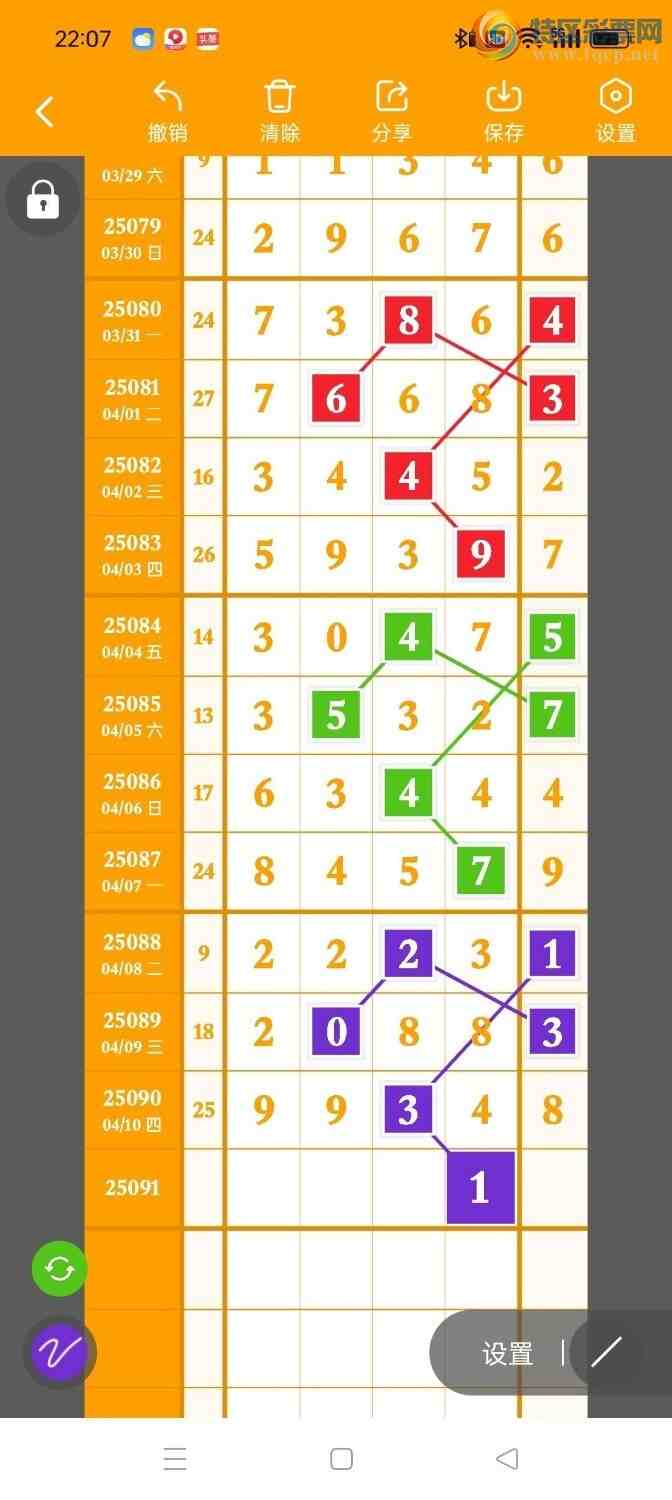Viewport: 672px width, 1500px height.
Task: Save the chart (保存)
Action: point(503,112)
